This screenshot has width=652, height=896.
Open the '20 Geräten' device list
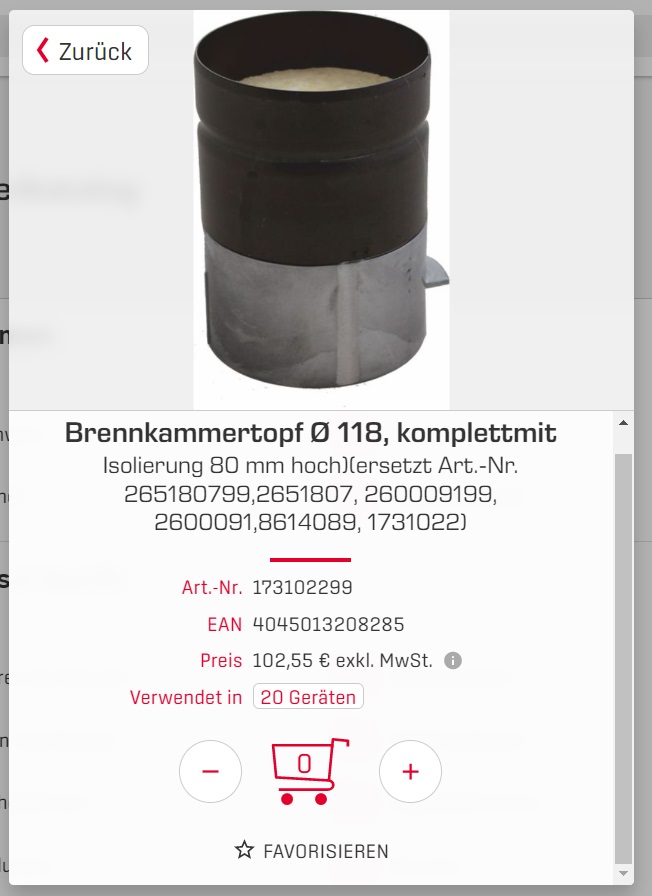coord(308,697)
